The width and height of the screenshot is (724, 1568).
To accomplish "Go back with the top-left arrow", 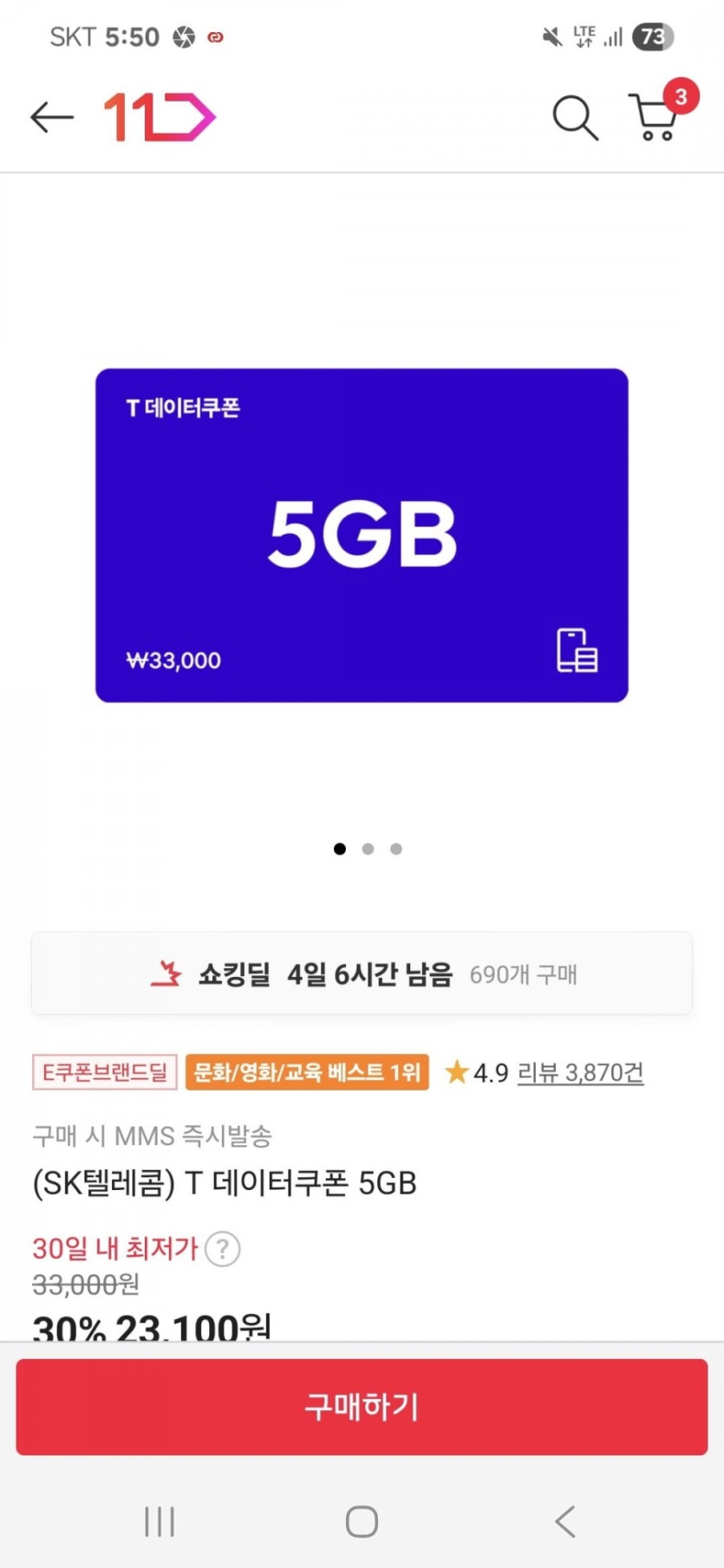I will point(52,117).
